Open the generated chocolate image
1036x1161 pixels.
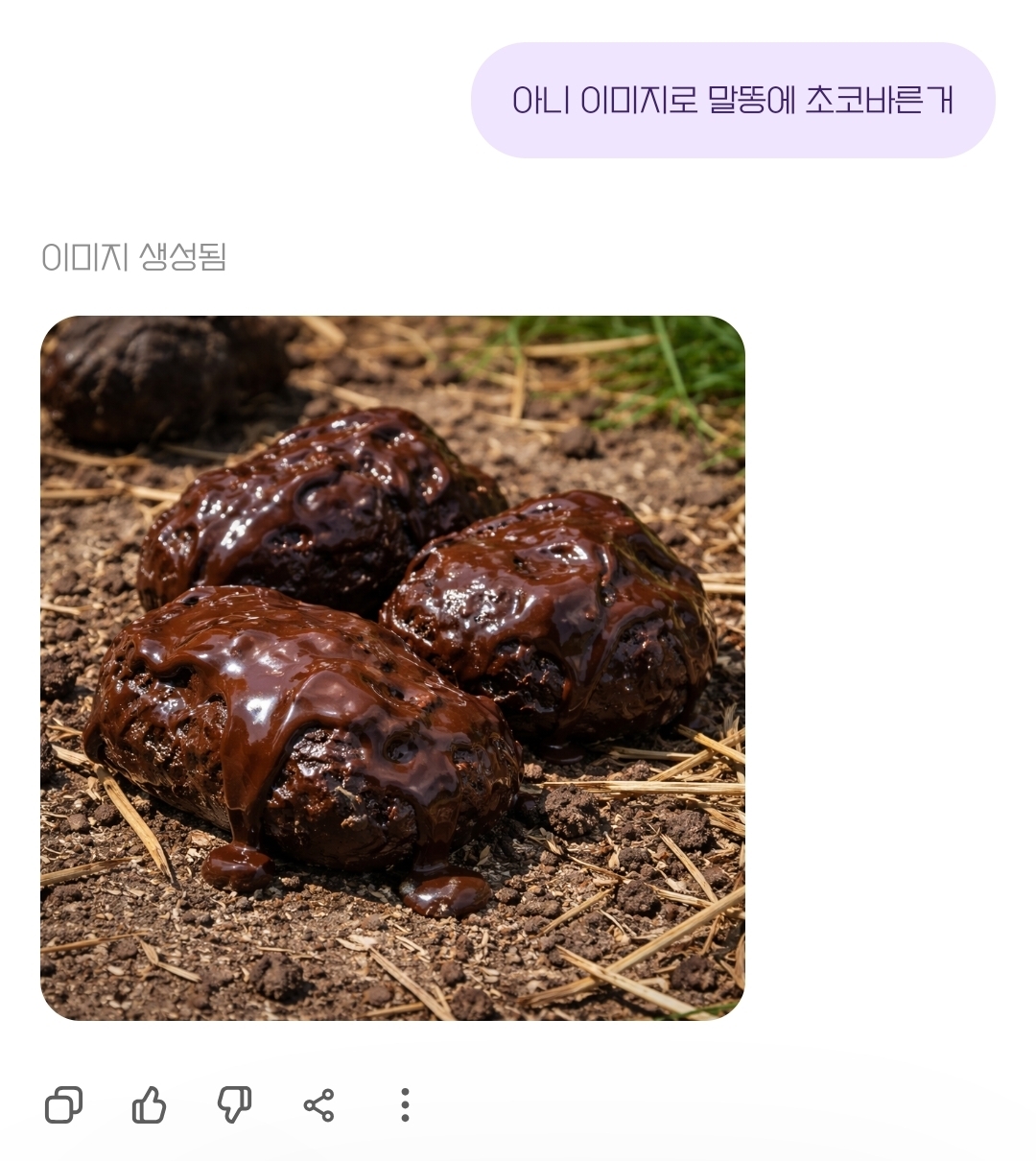pos(392,668)
